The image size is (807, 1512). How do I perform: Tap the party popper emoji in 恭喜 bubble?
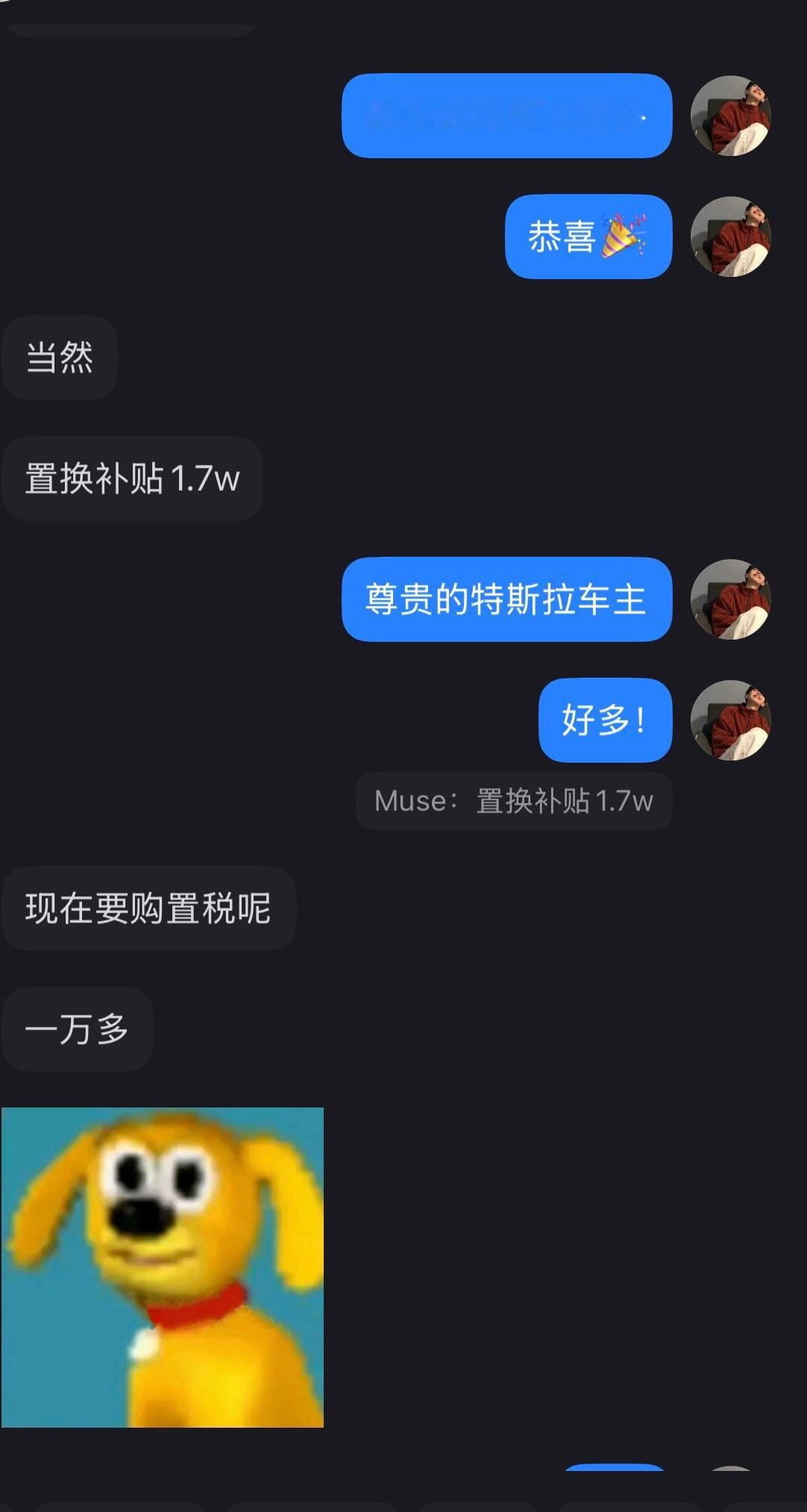pyautogui.click(x=621, y=237)
